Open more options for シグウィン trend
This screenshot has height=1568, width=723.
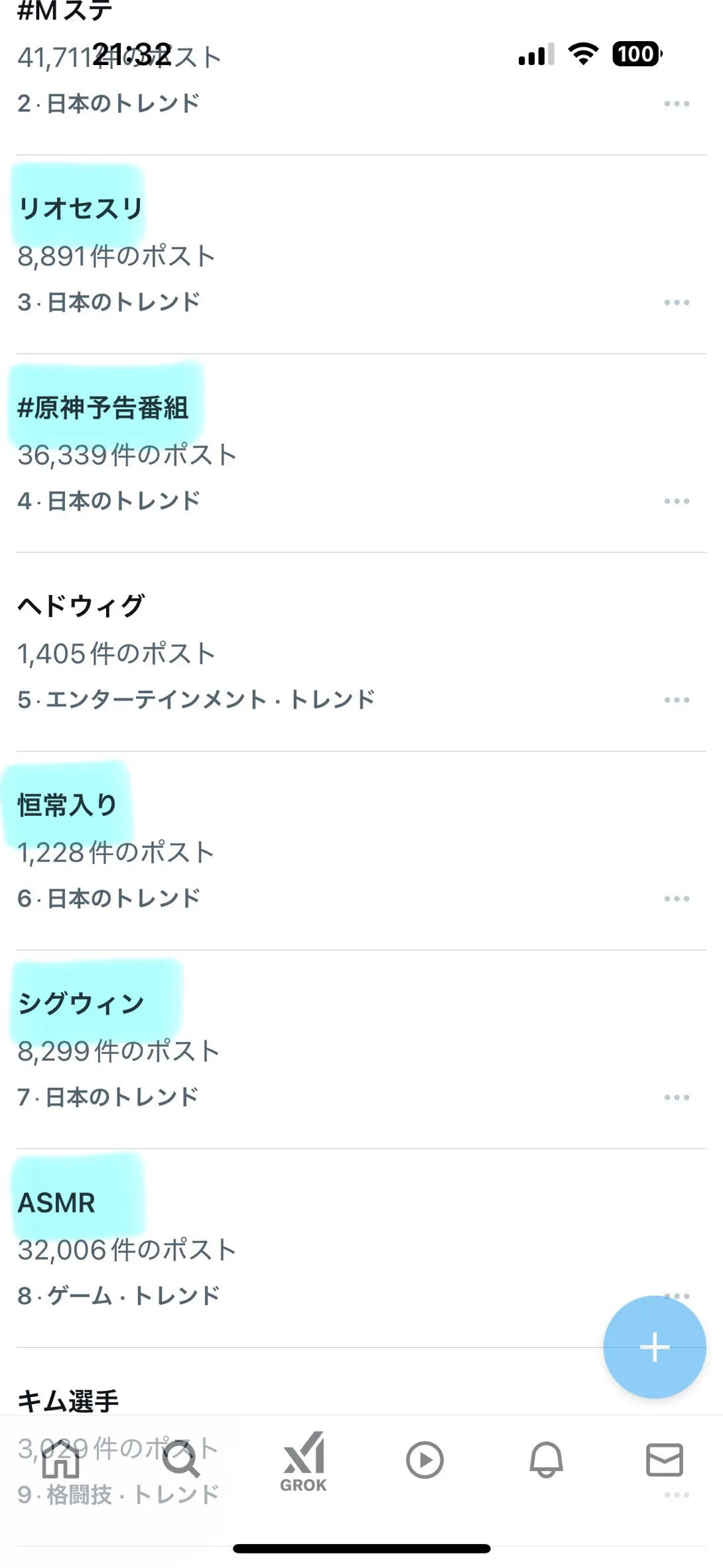677,1097
